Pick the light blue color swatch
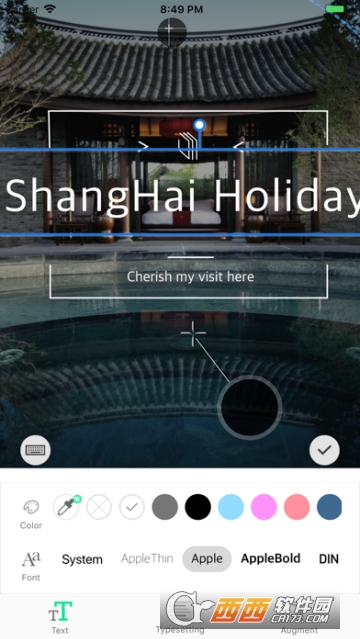360x639 pixels. [x=231, y=507]
